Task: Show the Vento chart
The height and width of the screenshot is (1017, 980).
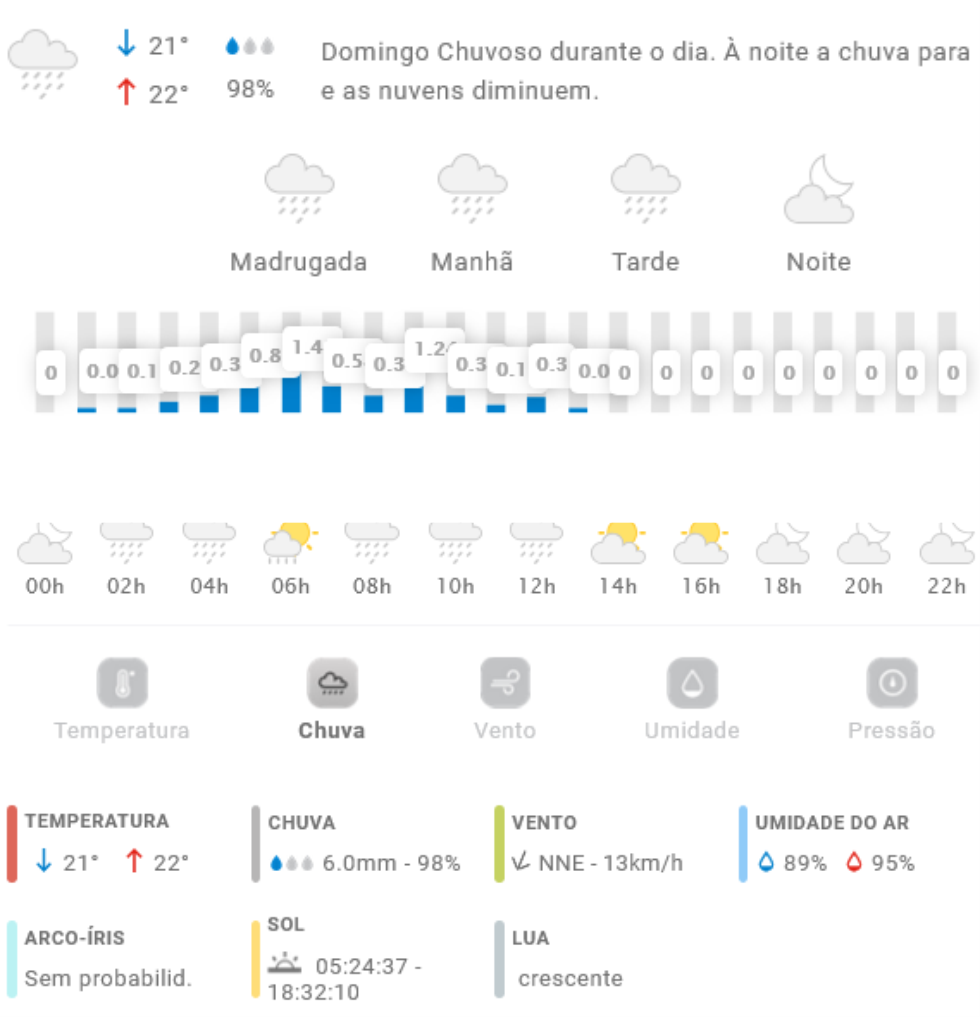Action: pyautogui.click(x=505, y=685)
